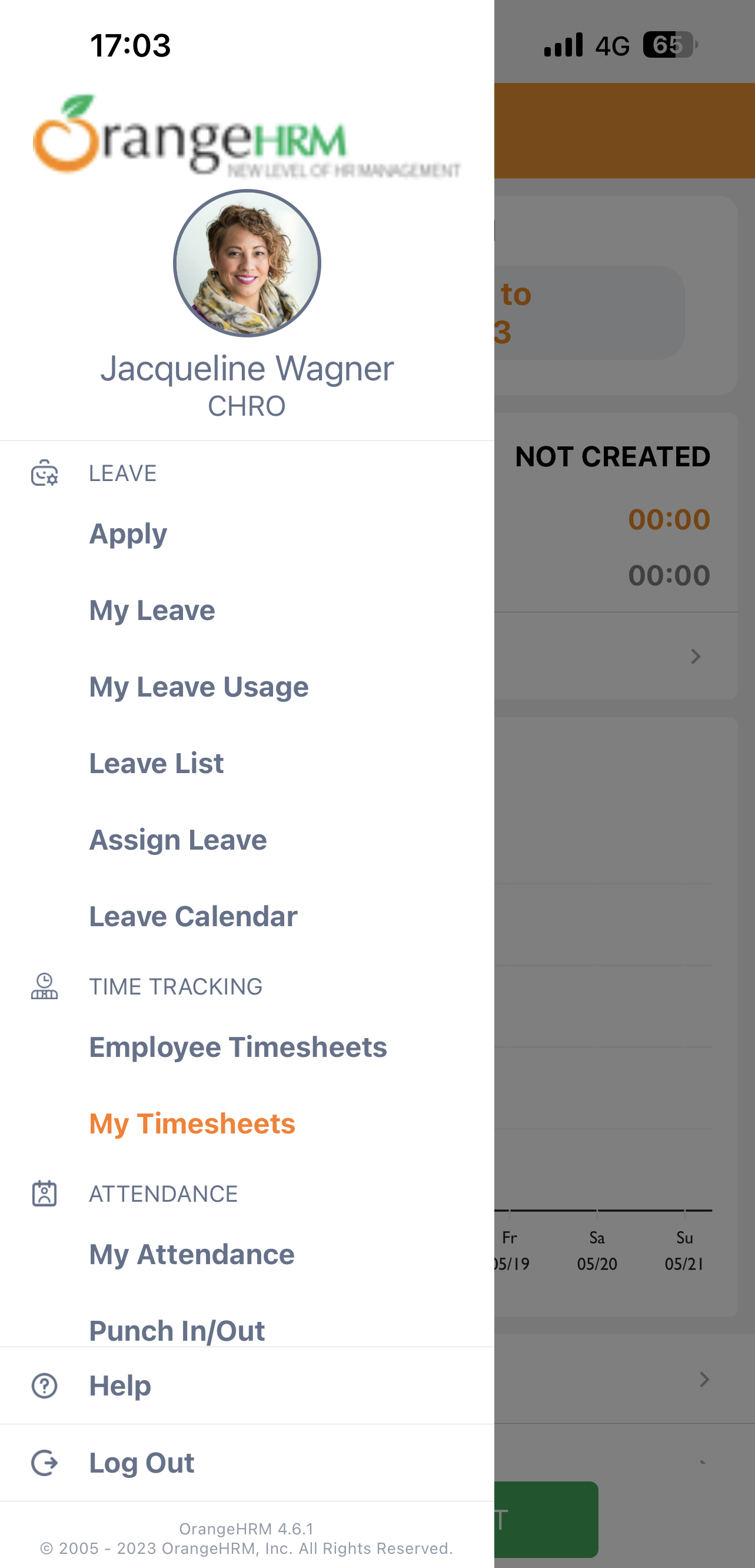The image size is (755, 1568).
Task: Tap Punch In/Out
Action: (177, 1330)
